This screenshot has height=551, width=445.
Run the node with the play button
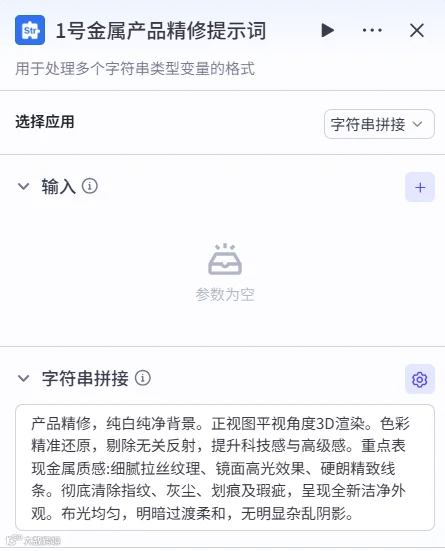(x=328, y=30)
